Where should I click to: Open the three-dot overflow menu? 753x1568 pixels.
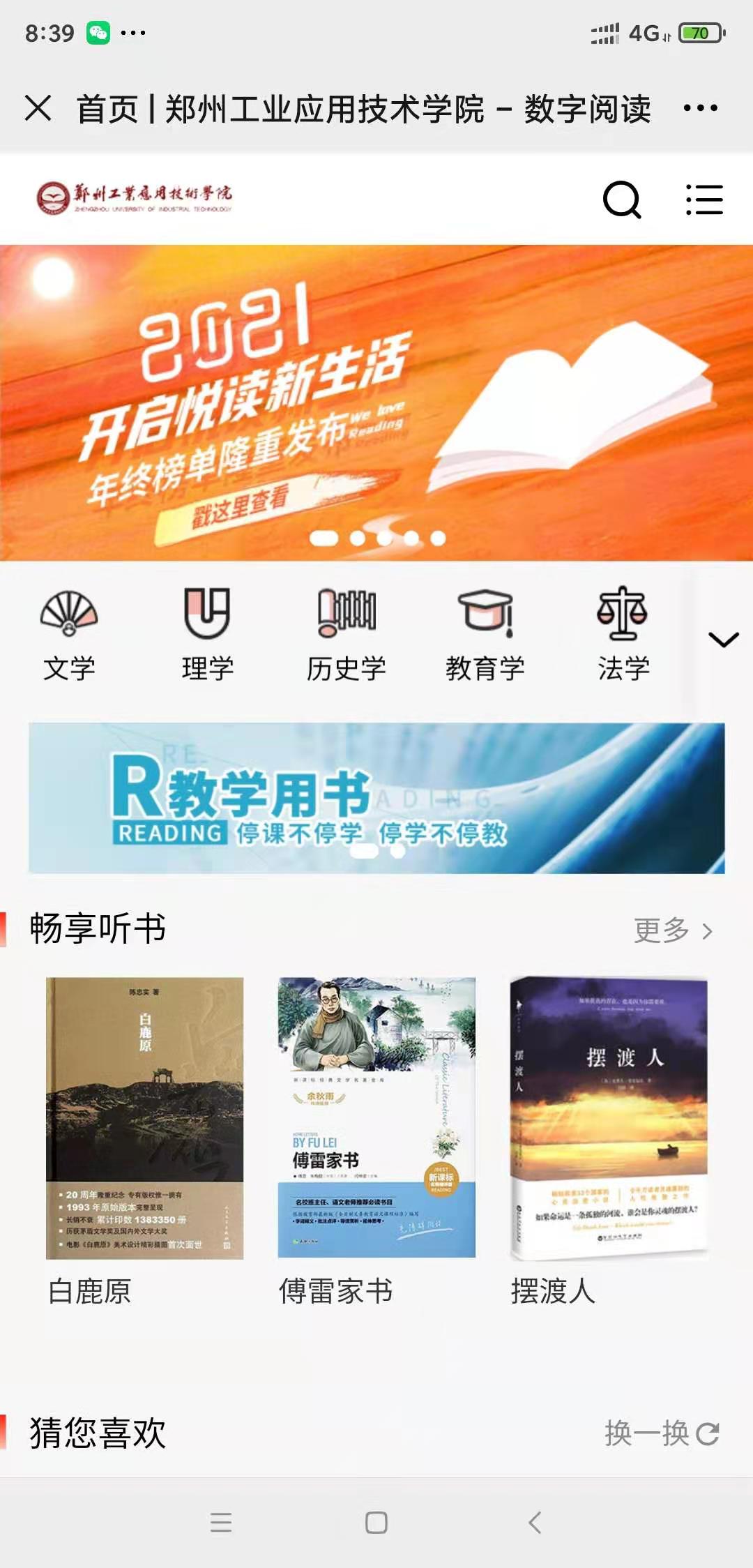(700, 108)
